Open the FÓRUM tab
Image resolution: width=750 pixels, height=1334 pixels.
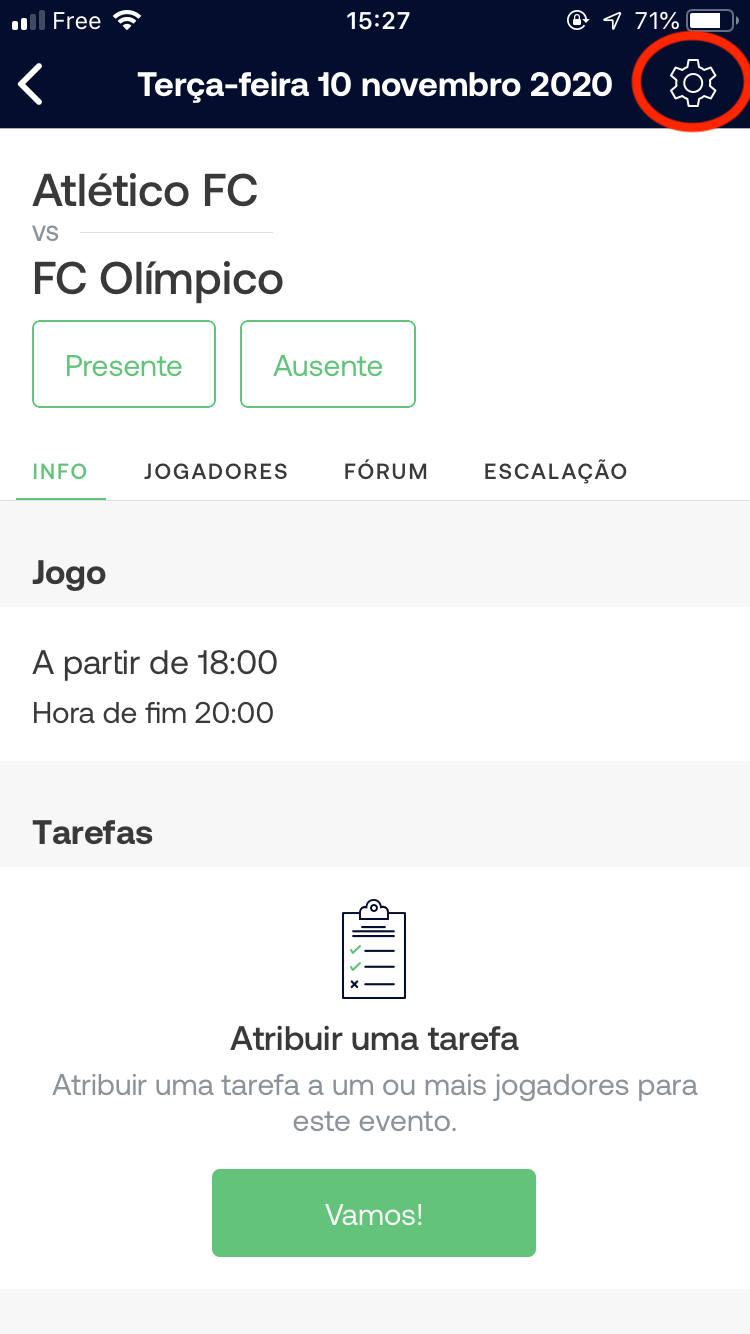click(385, 471)
